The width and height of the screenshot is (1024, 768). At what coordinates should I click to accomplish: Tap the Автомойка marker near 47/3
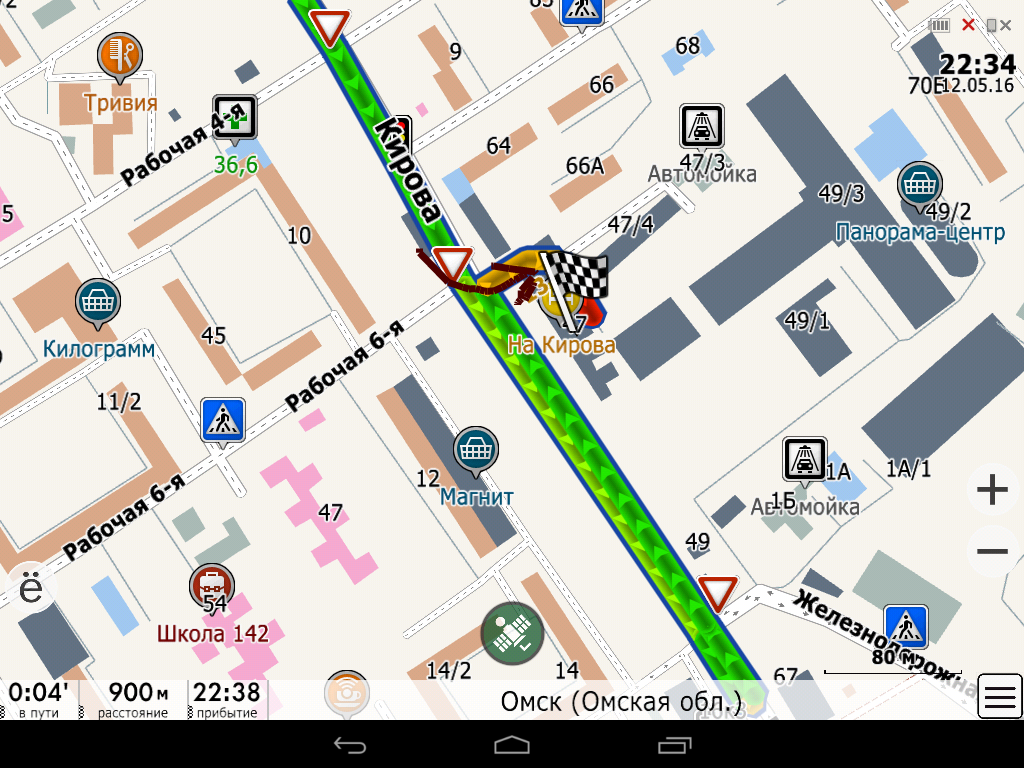click(701, 127)
